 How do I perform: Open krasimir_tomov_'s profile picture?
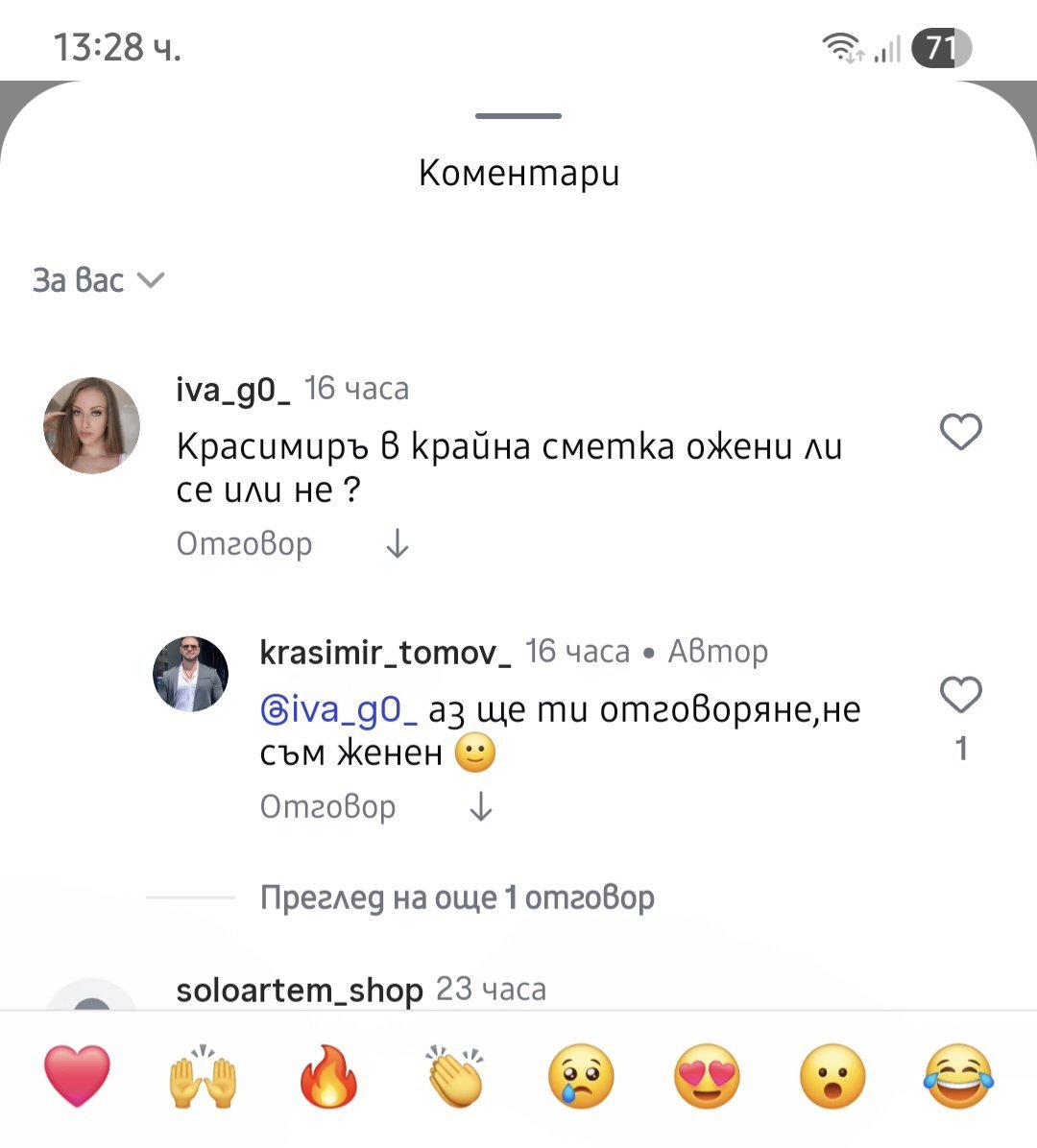click(x=190, y=674)
